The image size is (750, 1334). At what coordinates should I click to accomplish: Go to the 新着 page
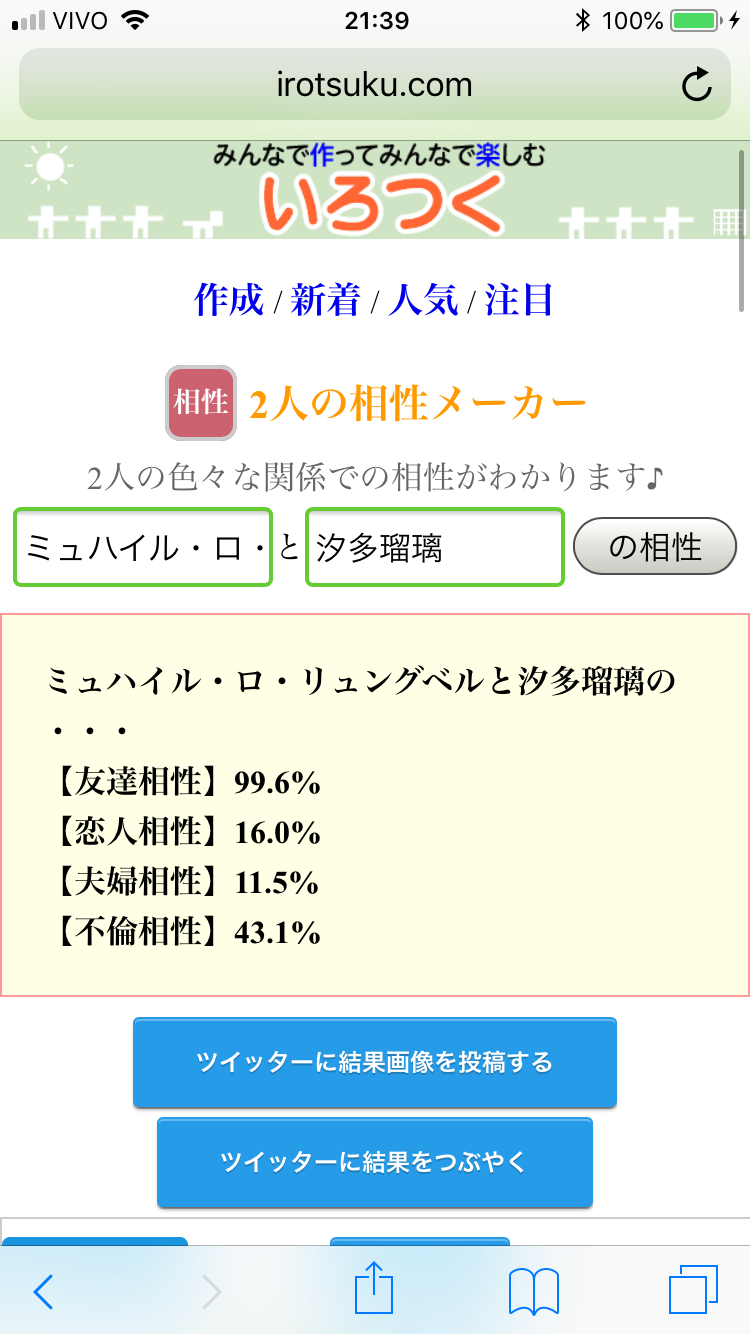coord(324,300)
